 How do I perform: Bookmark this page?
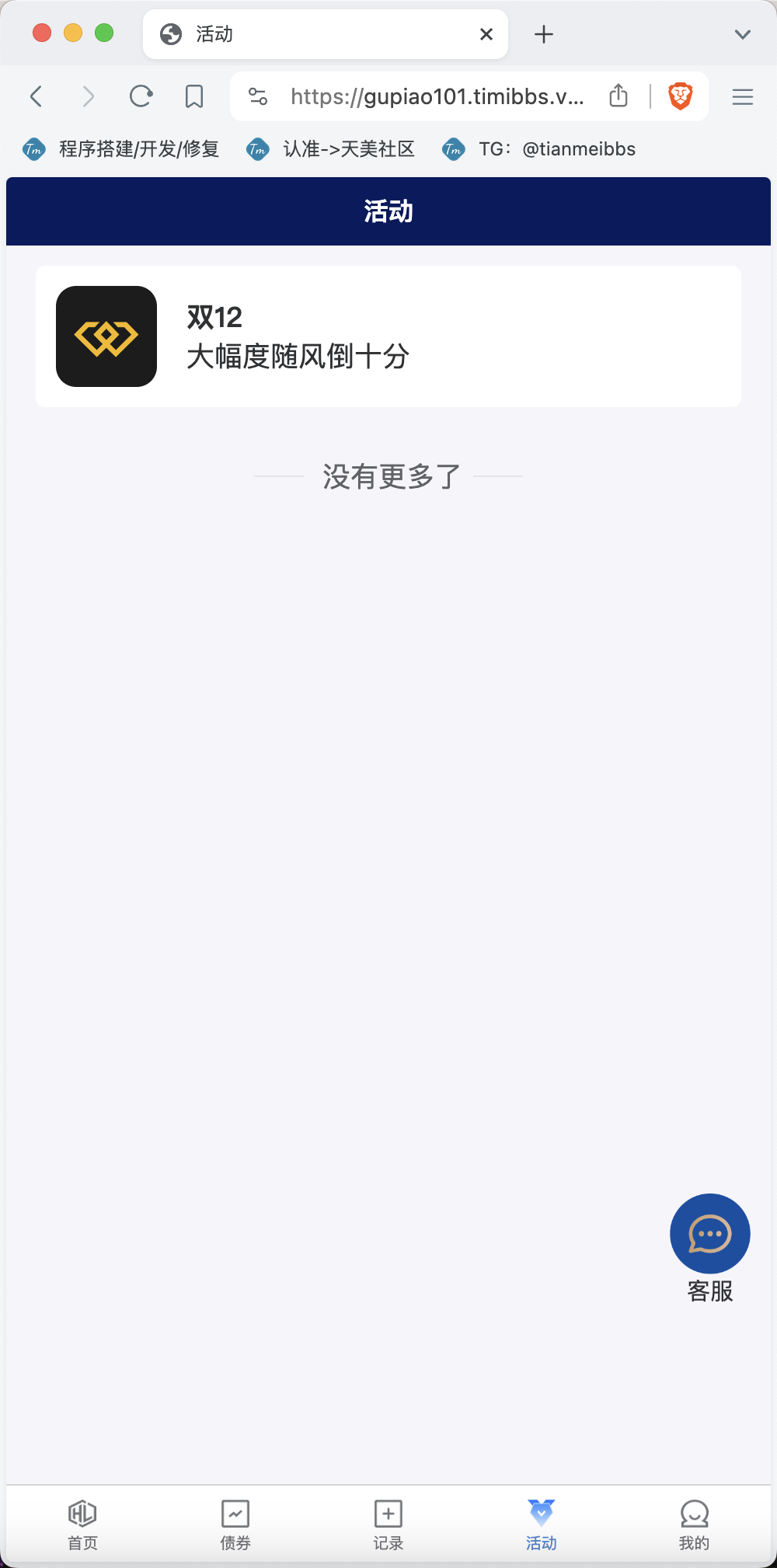point(194,96)
